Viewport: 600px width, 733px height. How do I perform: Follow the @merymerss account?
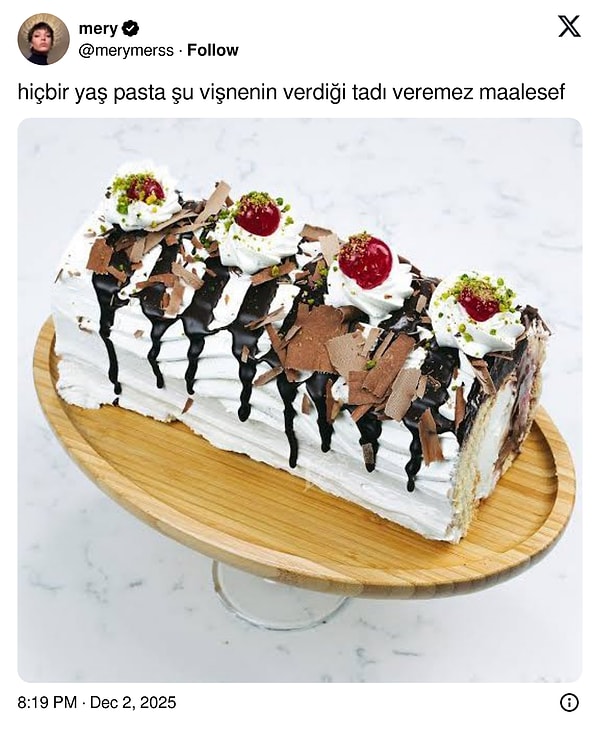click(213, 50)
